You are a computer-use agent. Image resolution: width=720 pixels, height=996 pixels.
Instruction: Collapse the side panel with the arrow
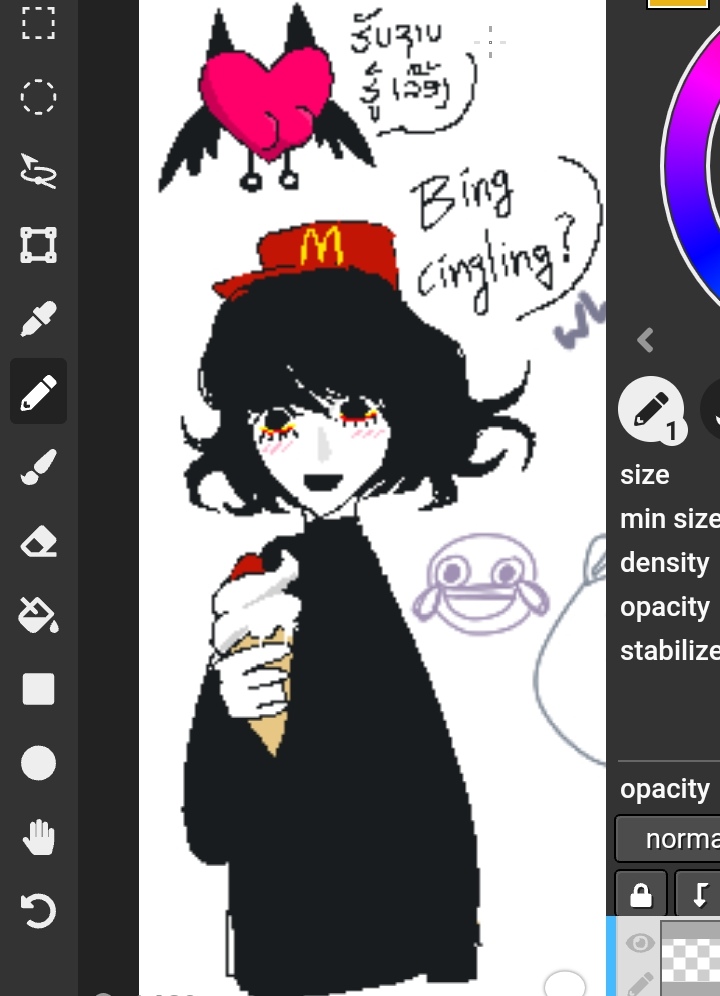[x=646, y=341]
